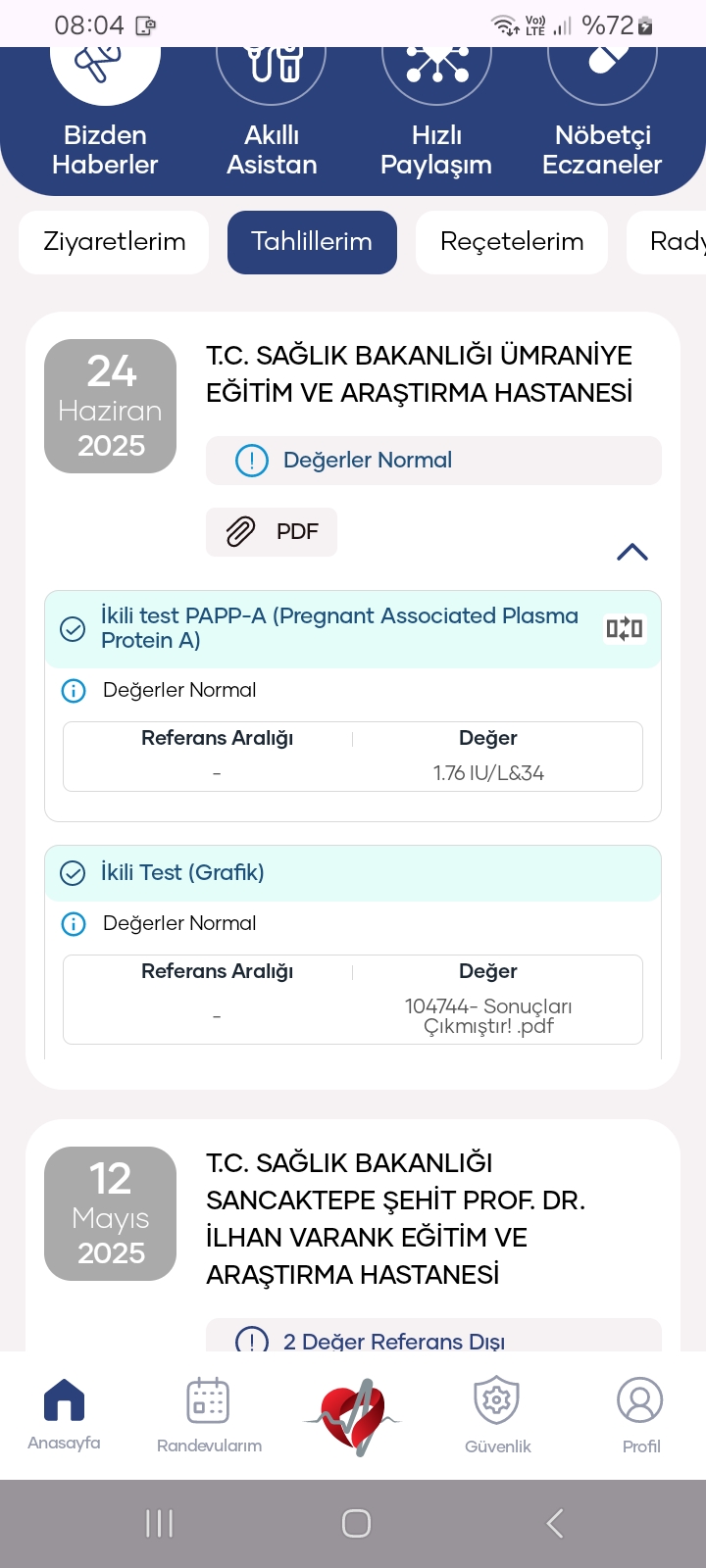Select the Tahlillerim tab
This screenshot has width=706, height=1568.
312,242
